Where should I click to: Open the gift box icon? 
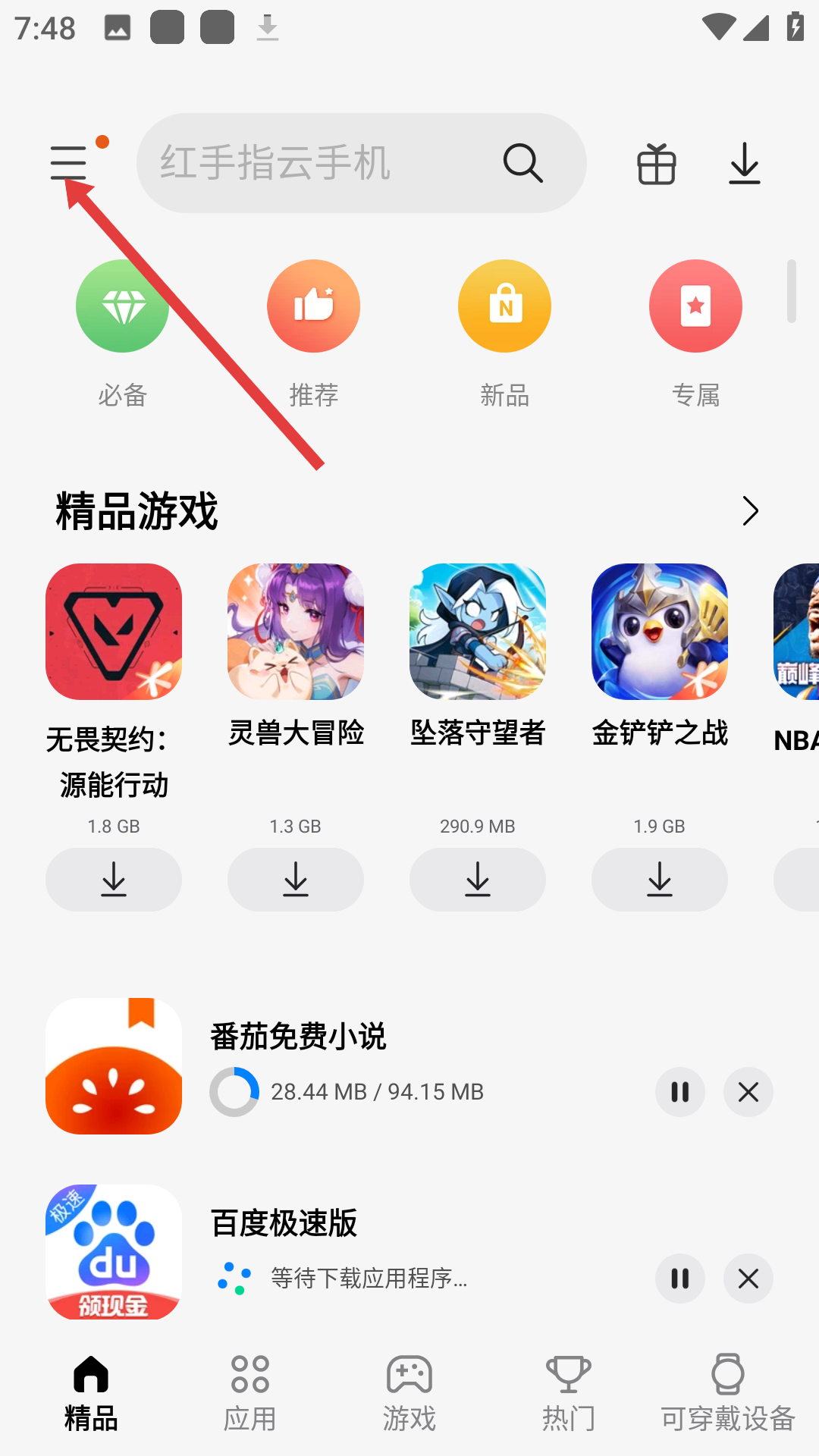tap(656, 164)
